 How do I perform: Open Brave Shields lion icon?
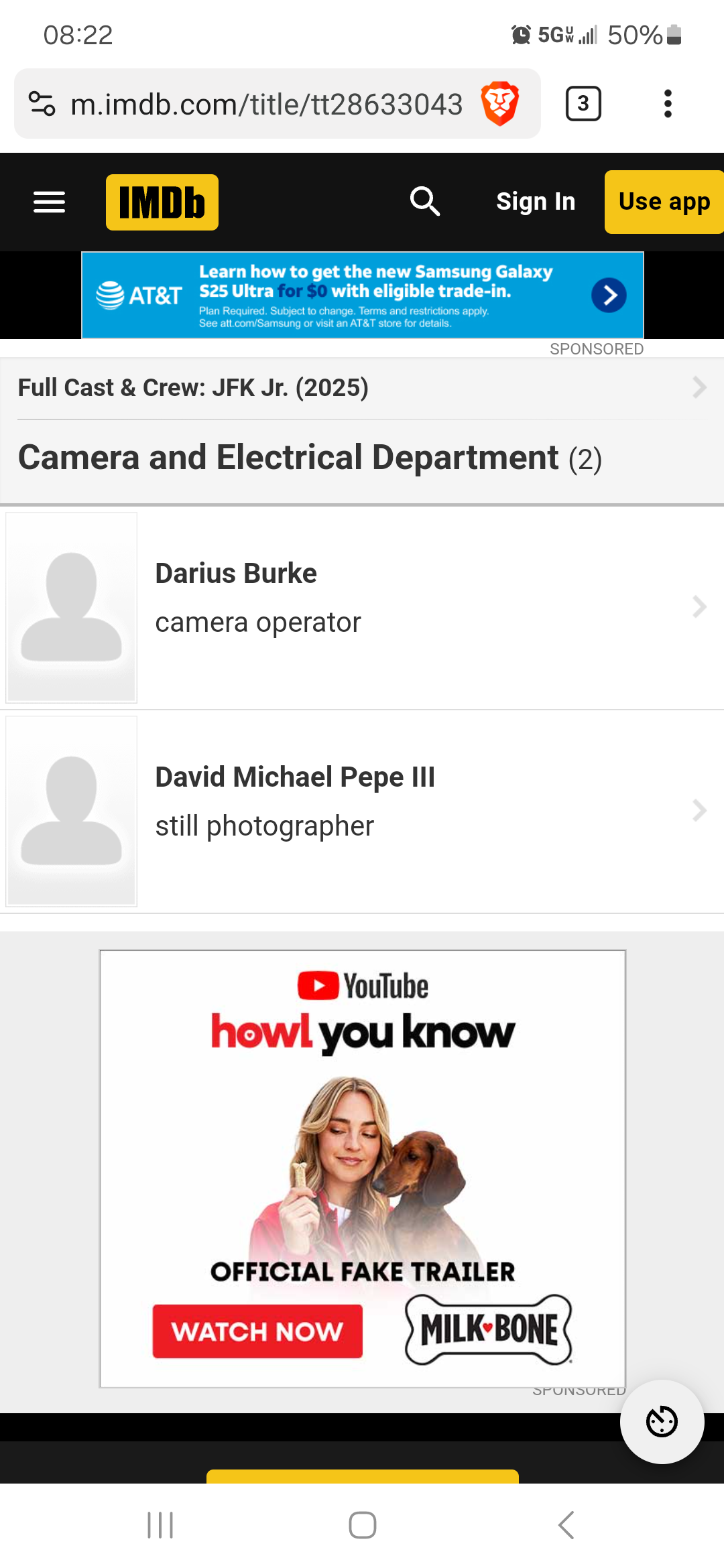(x=500, y=104)
